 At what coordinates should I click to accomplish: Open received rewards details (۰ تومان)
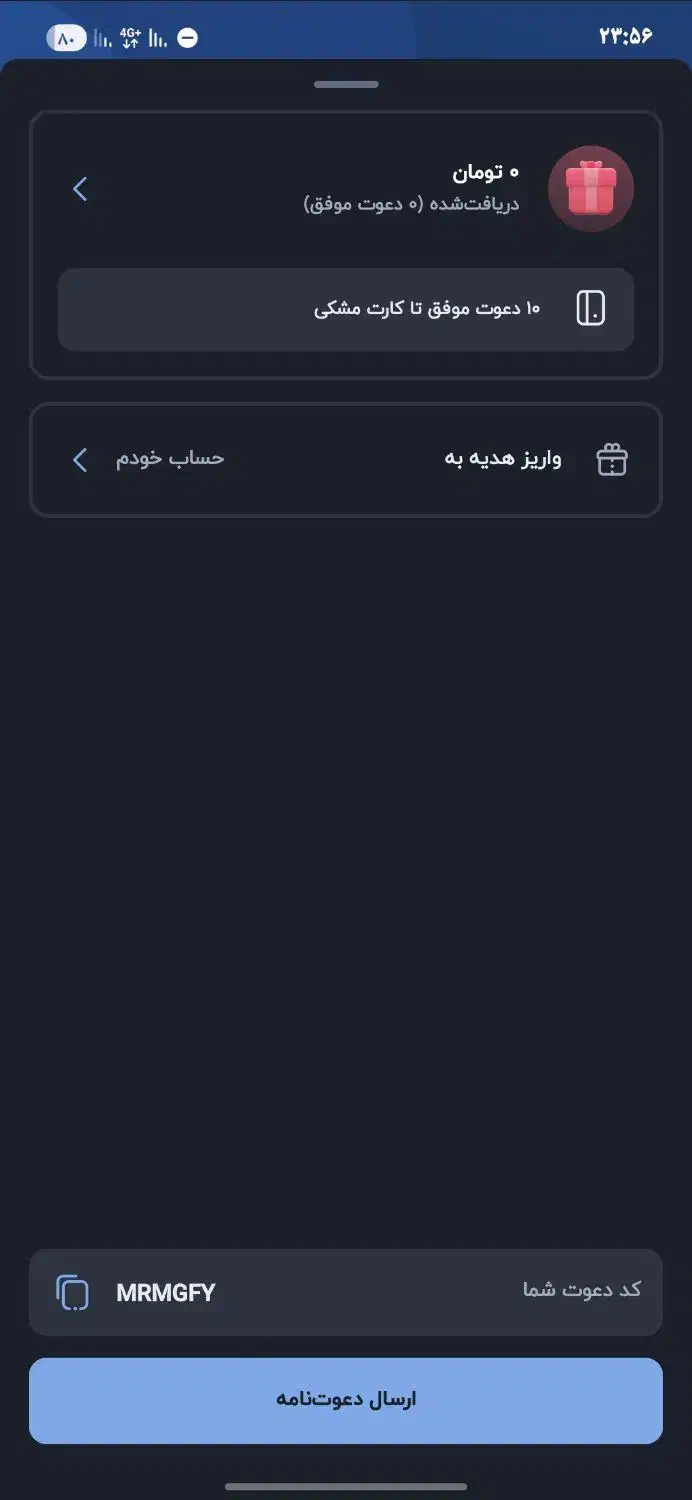pos(80,188)
